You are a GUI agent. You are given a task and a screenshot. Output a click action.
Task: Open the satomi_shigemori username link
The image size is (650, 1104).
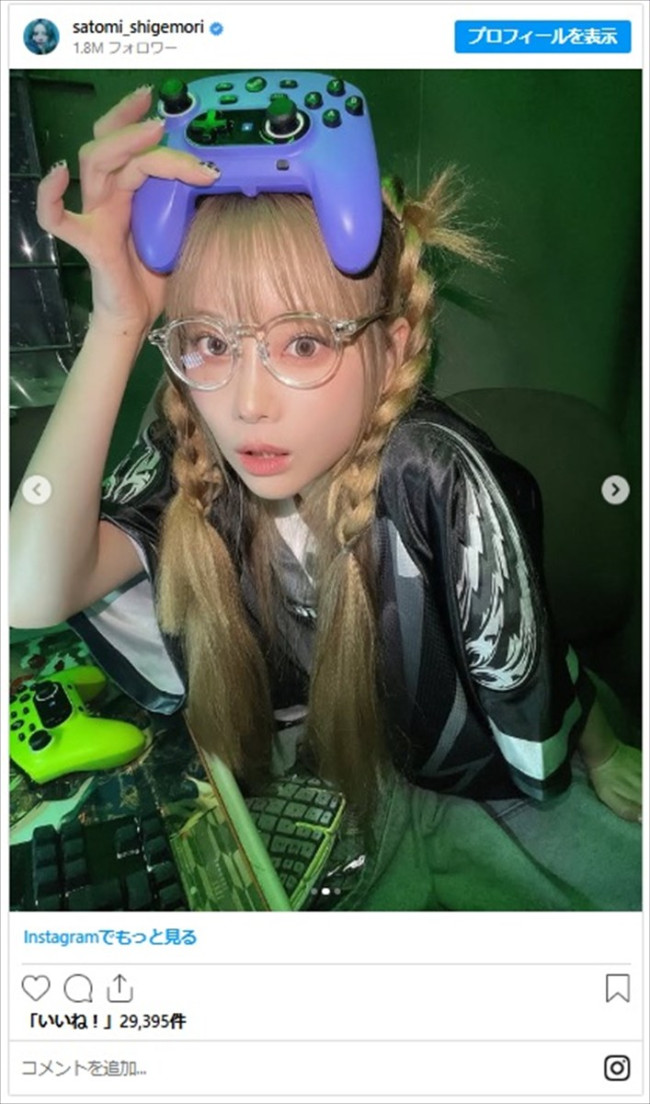tap(137, 28)
